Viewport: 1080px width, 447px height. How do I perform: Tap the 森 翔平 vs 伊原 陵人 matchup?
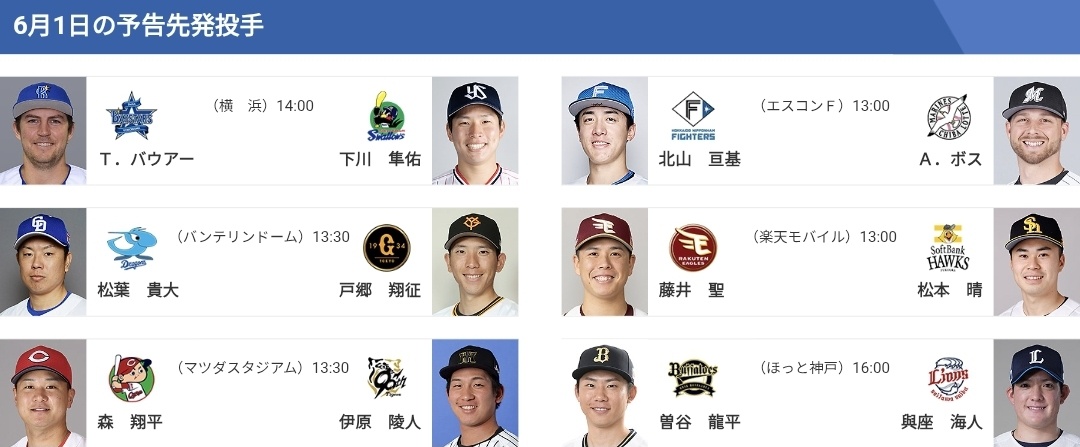pos(259,394)
